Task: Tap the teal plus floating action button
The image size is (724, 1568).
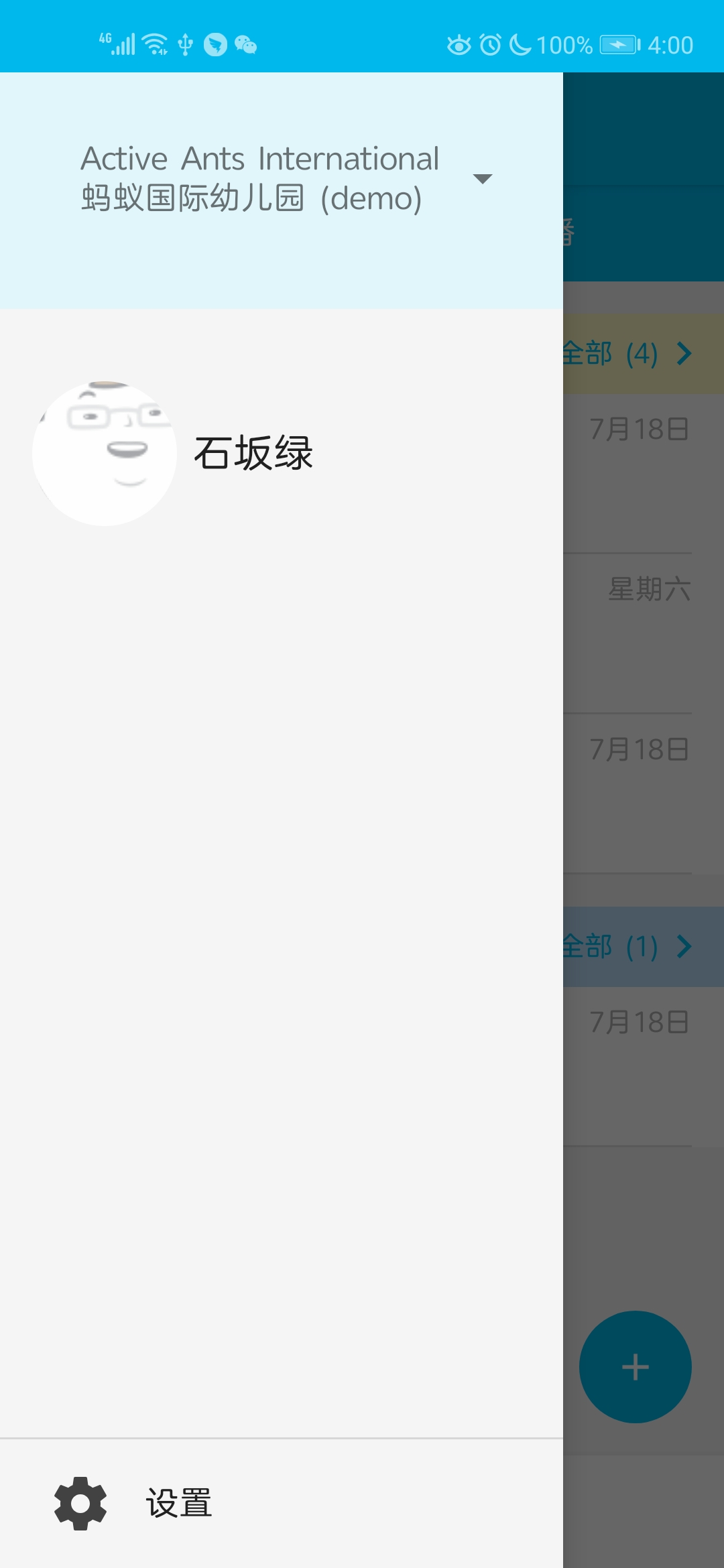Action: pos(635,1366)
